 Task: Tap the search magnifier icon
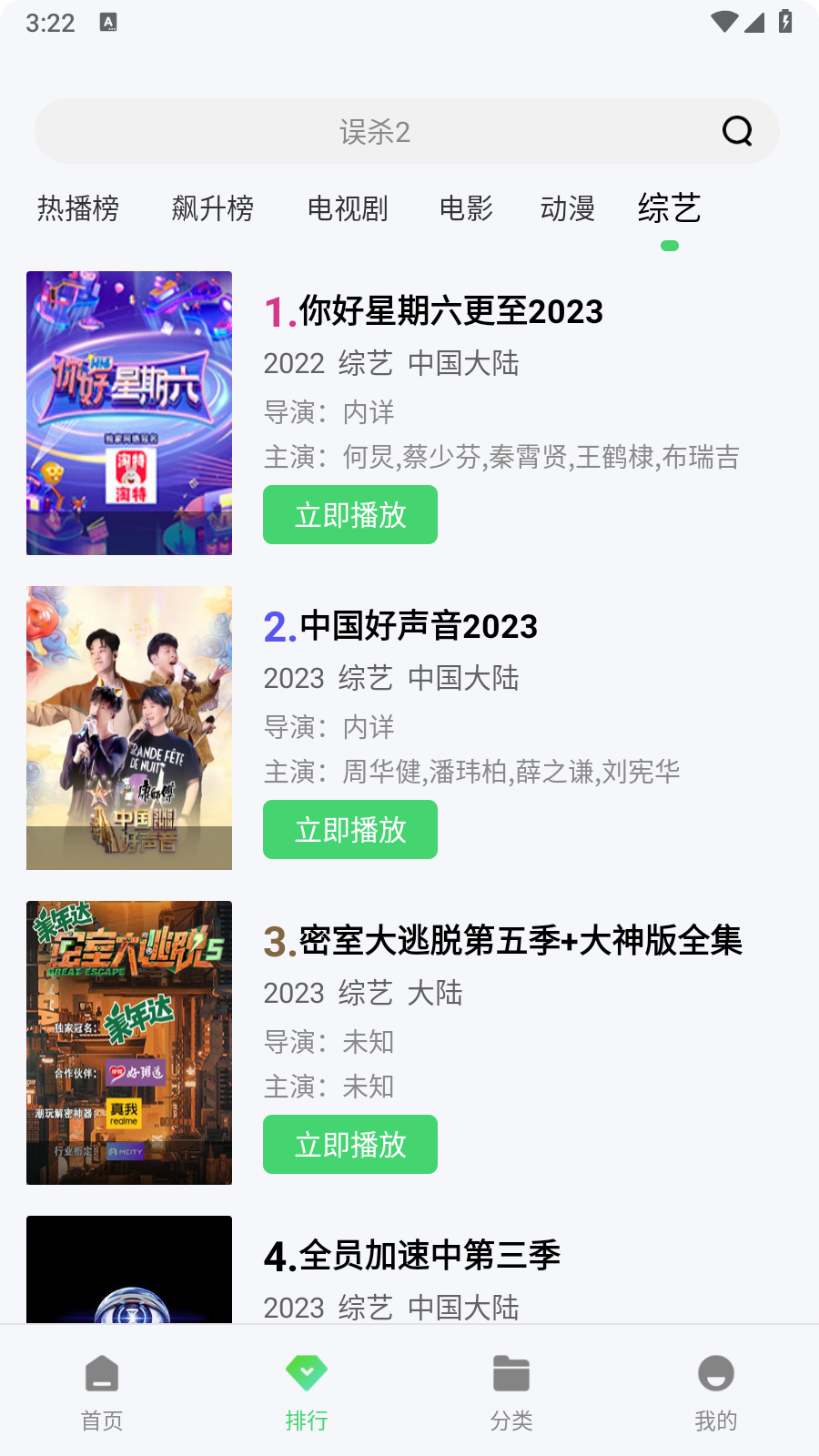737,132
